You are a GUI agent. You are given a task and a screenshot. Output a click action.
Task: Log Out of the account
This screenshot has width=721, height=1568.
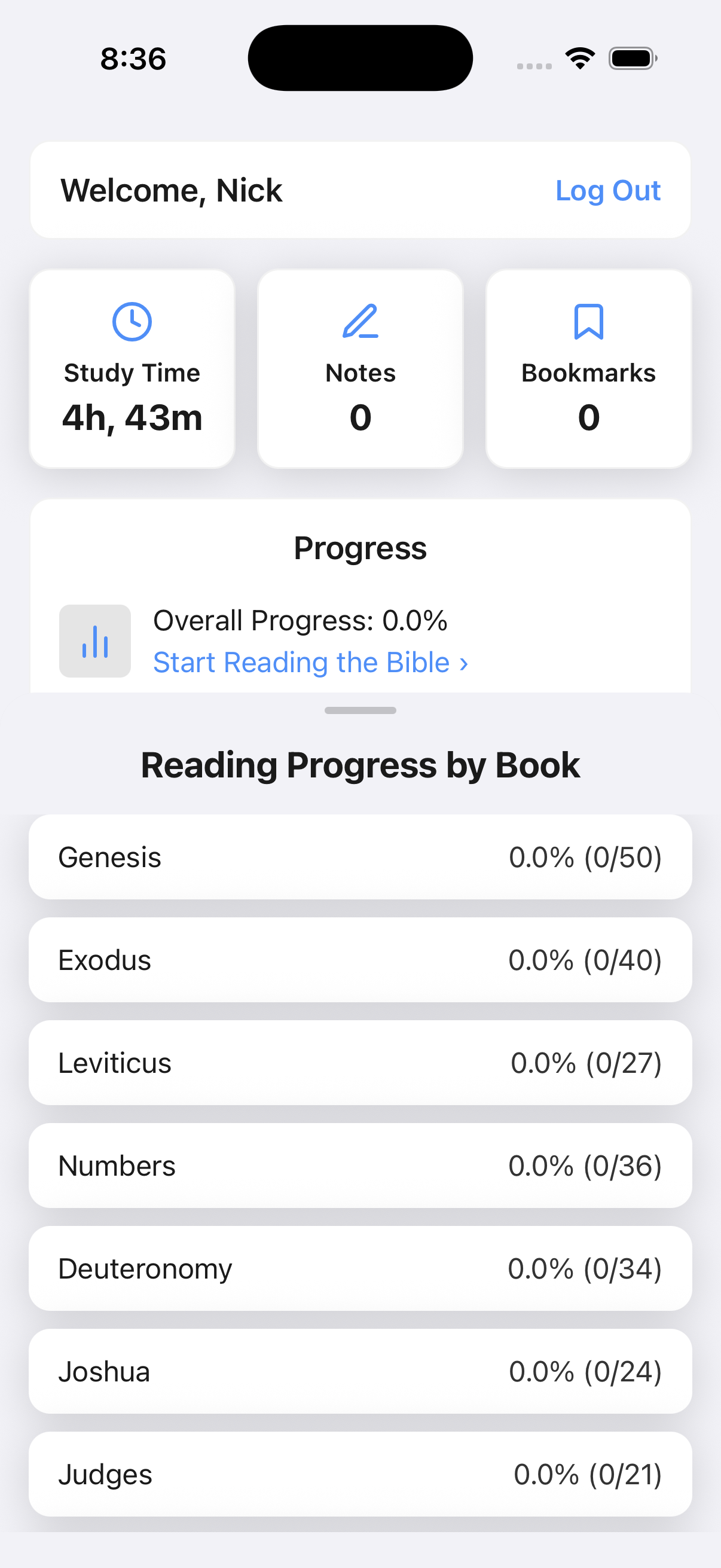(607, 190)
